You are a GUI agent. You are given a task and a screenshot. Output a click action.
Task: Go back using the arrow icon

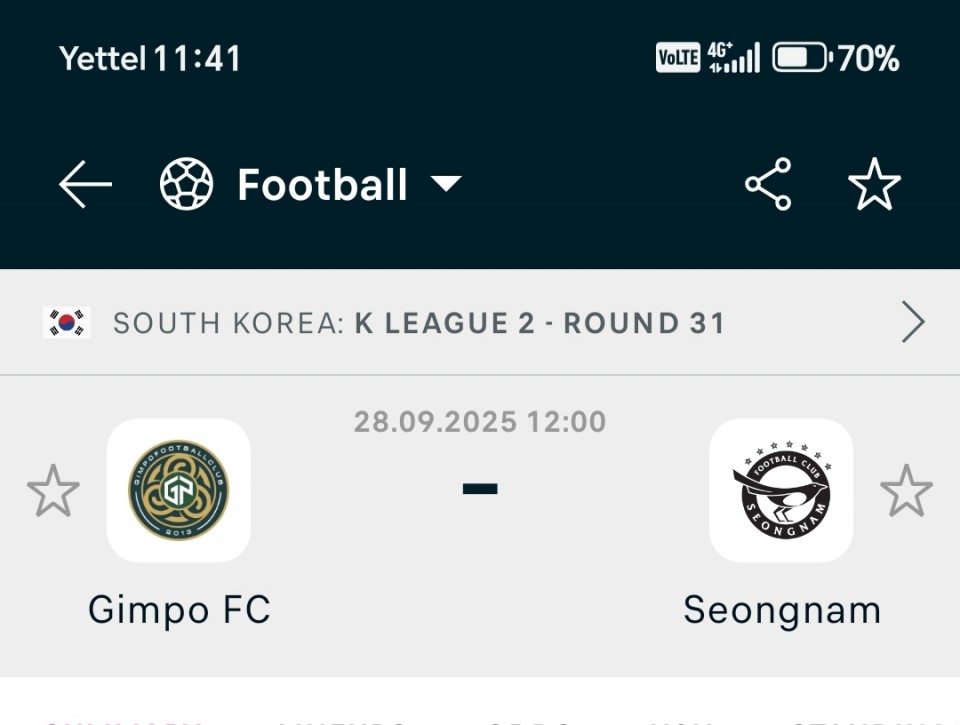click(85, 185)
